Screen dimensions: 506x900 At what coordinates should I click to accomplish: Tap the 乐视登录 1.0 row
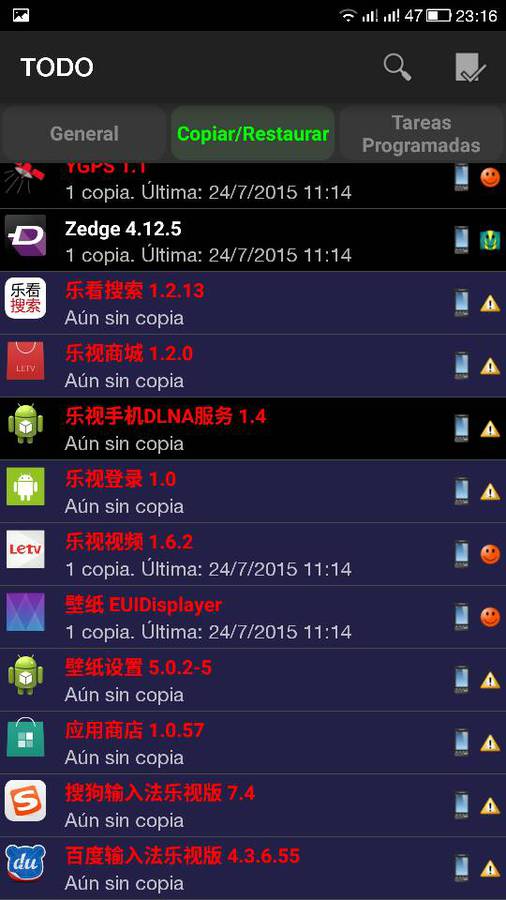point(253,491)
